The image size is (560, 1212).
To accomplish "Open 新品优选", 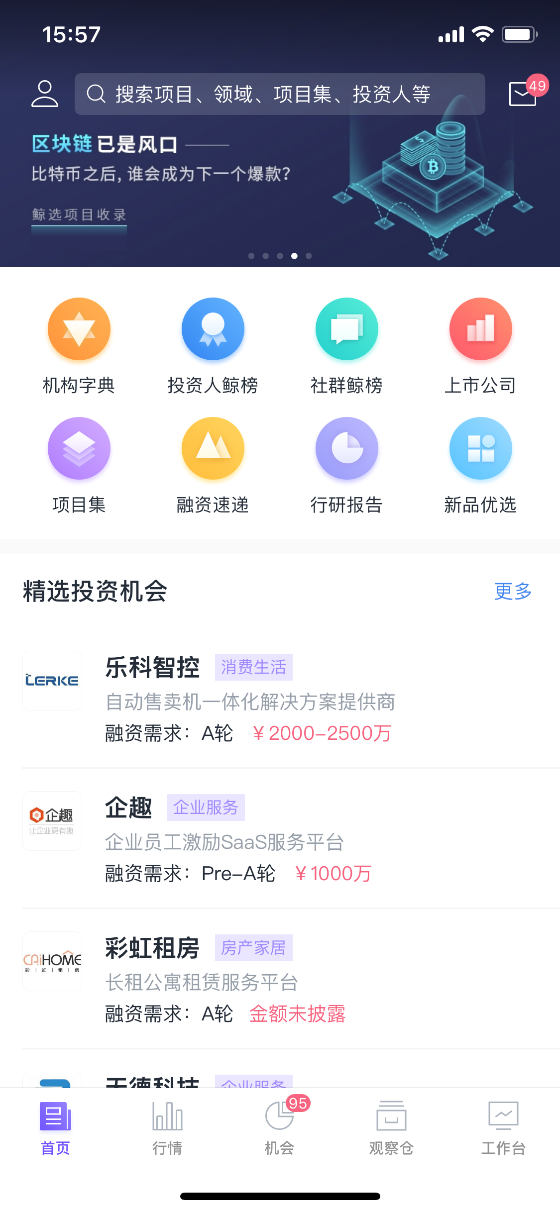I will click(481, 467).
